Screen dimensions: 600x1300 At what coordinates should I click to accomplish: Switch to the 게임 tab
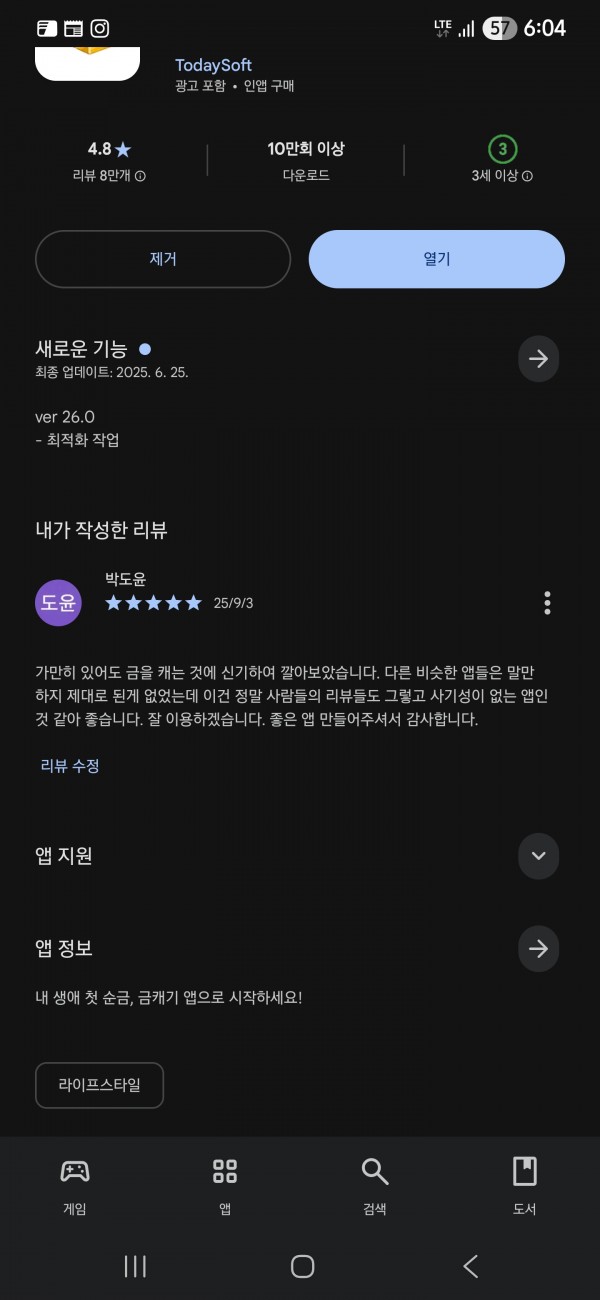click(75, 1186)
